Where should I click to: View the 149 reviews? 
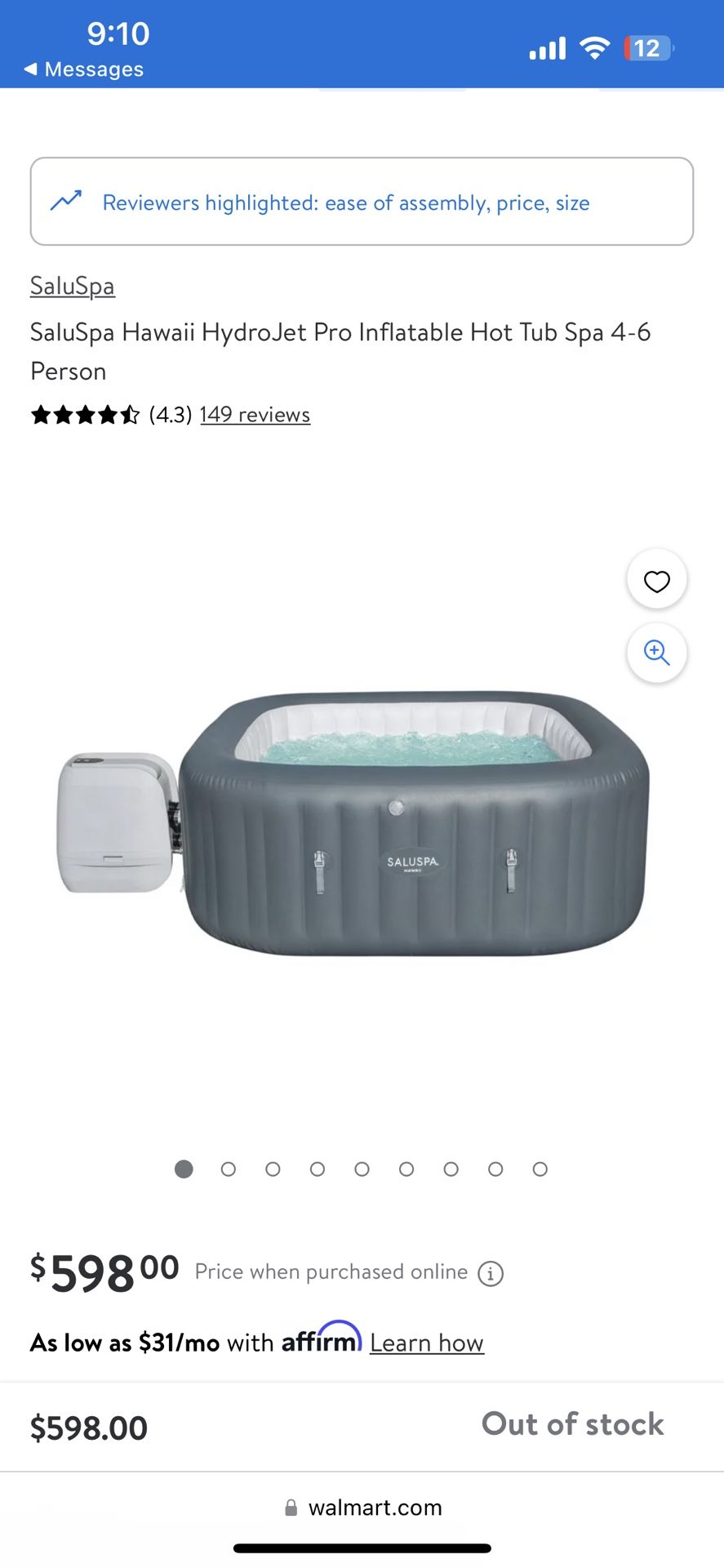coord(255,415)
